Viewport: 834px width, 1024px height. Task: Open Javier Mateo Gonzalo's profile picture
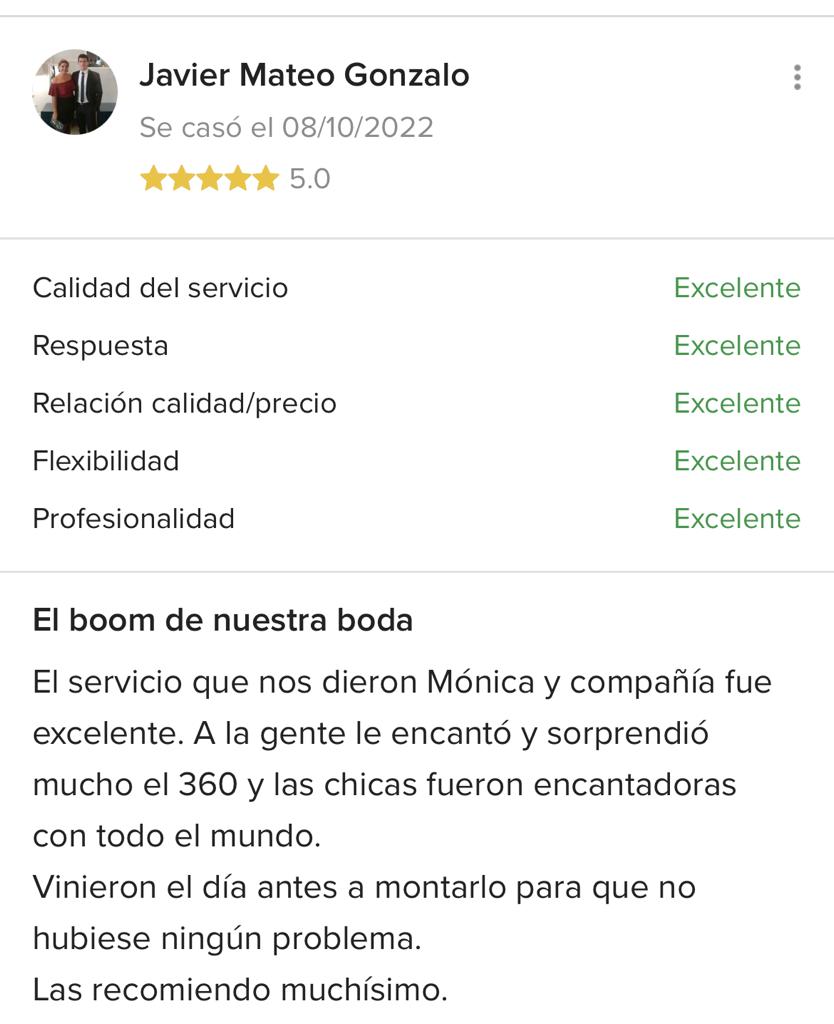[75, 91]
